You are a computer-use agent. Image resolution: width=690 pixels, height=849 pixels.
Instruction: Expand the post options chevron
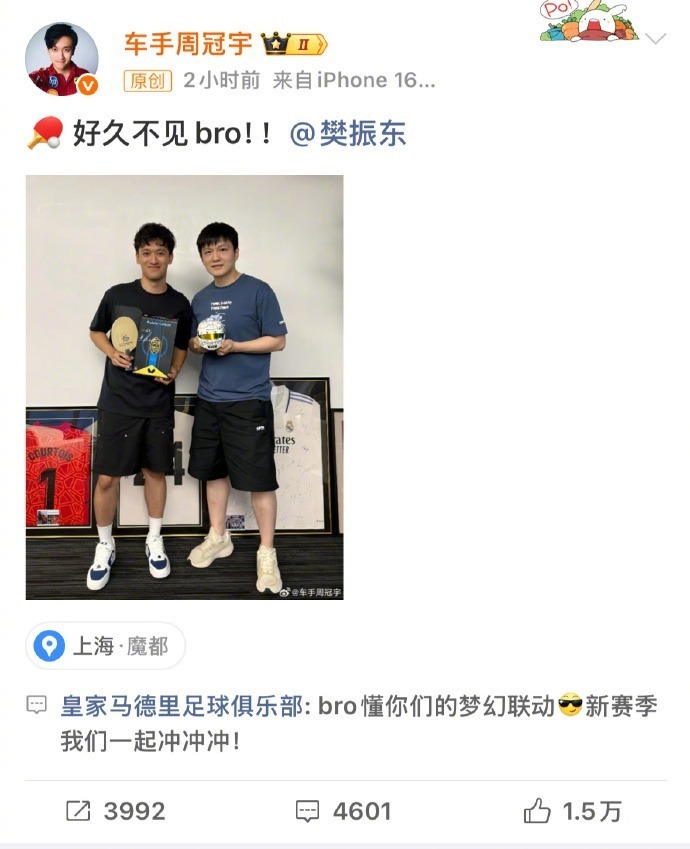656,40
